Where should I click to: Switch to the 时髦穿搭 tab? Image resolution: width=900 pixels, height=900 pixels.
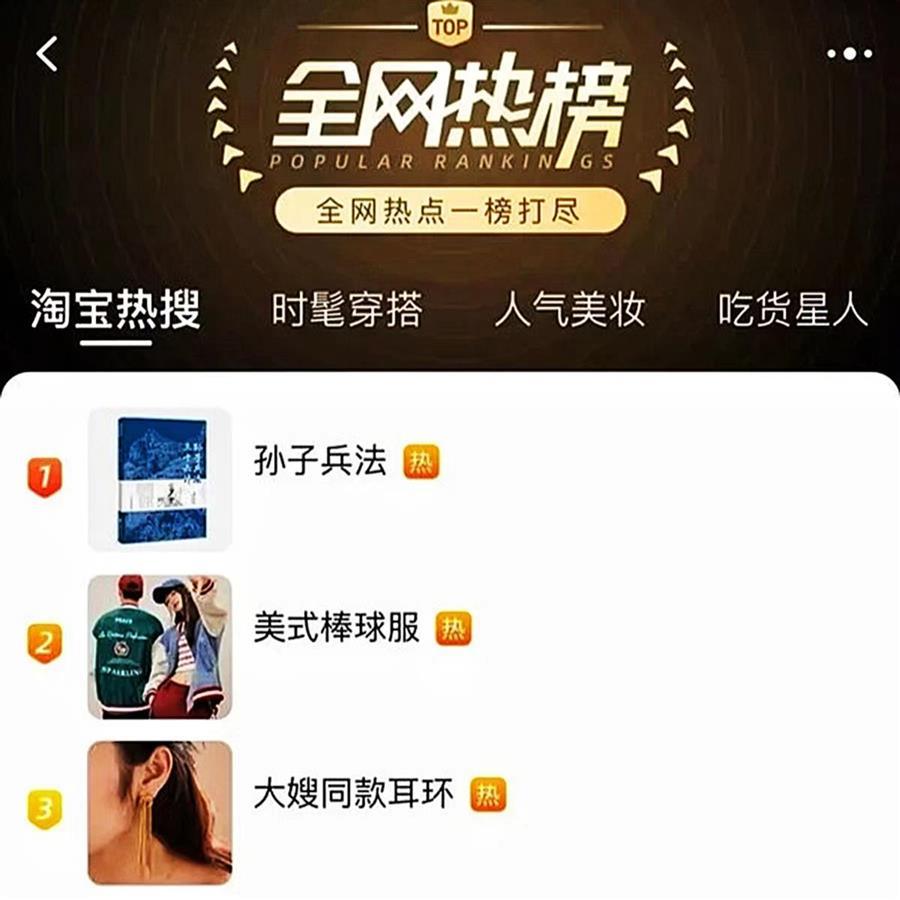coord(347,310)
